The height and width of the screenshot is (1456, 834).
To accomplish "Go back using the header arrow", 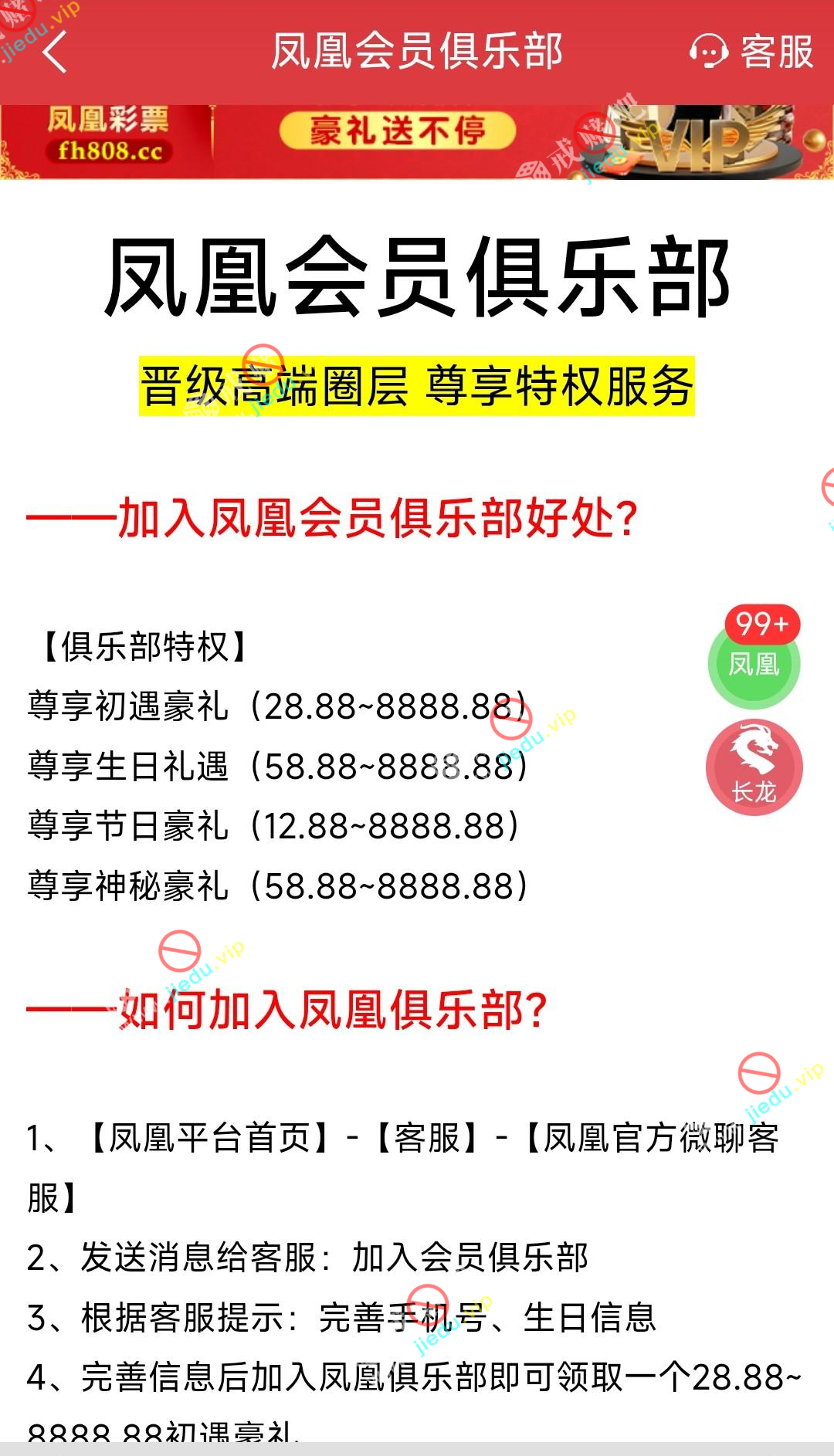I will pos(55,52).
